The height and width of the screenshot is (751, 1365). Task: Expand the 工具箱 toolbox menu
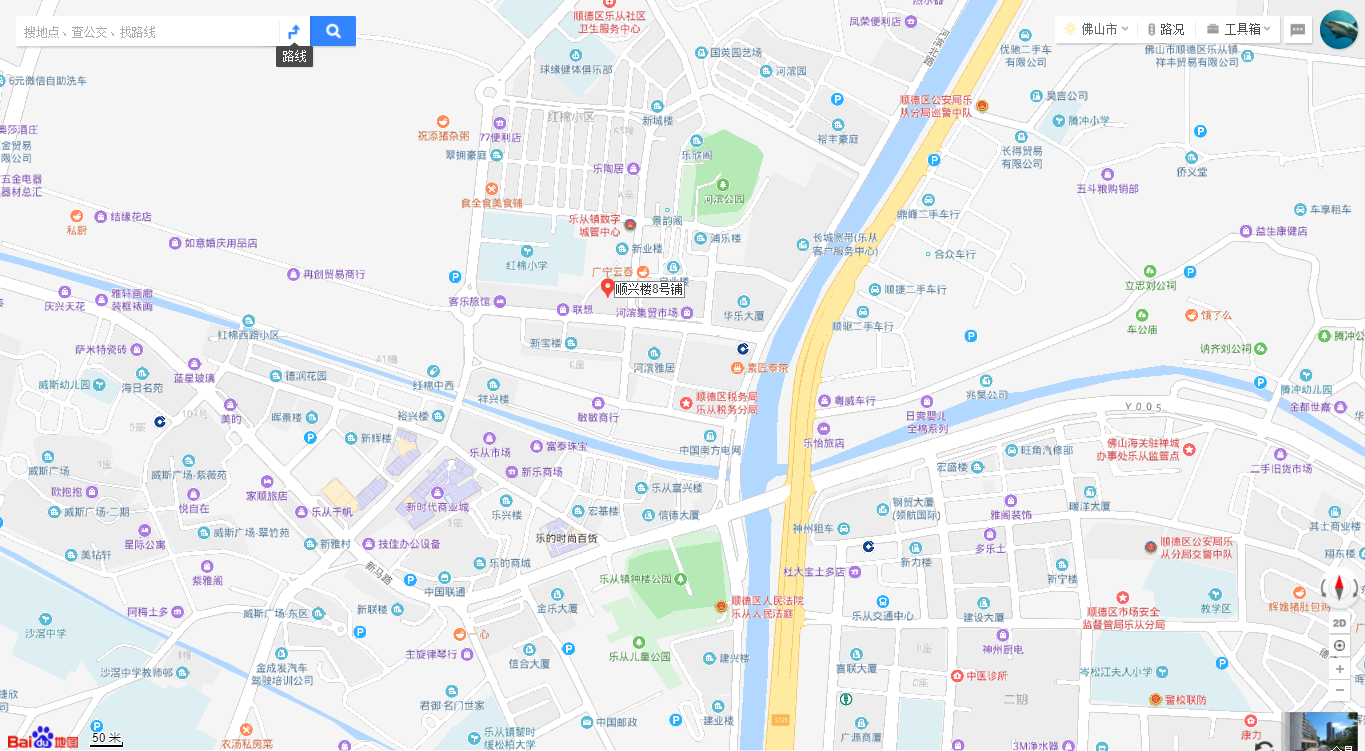(x=1240, y=29)
